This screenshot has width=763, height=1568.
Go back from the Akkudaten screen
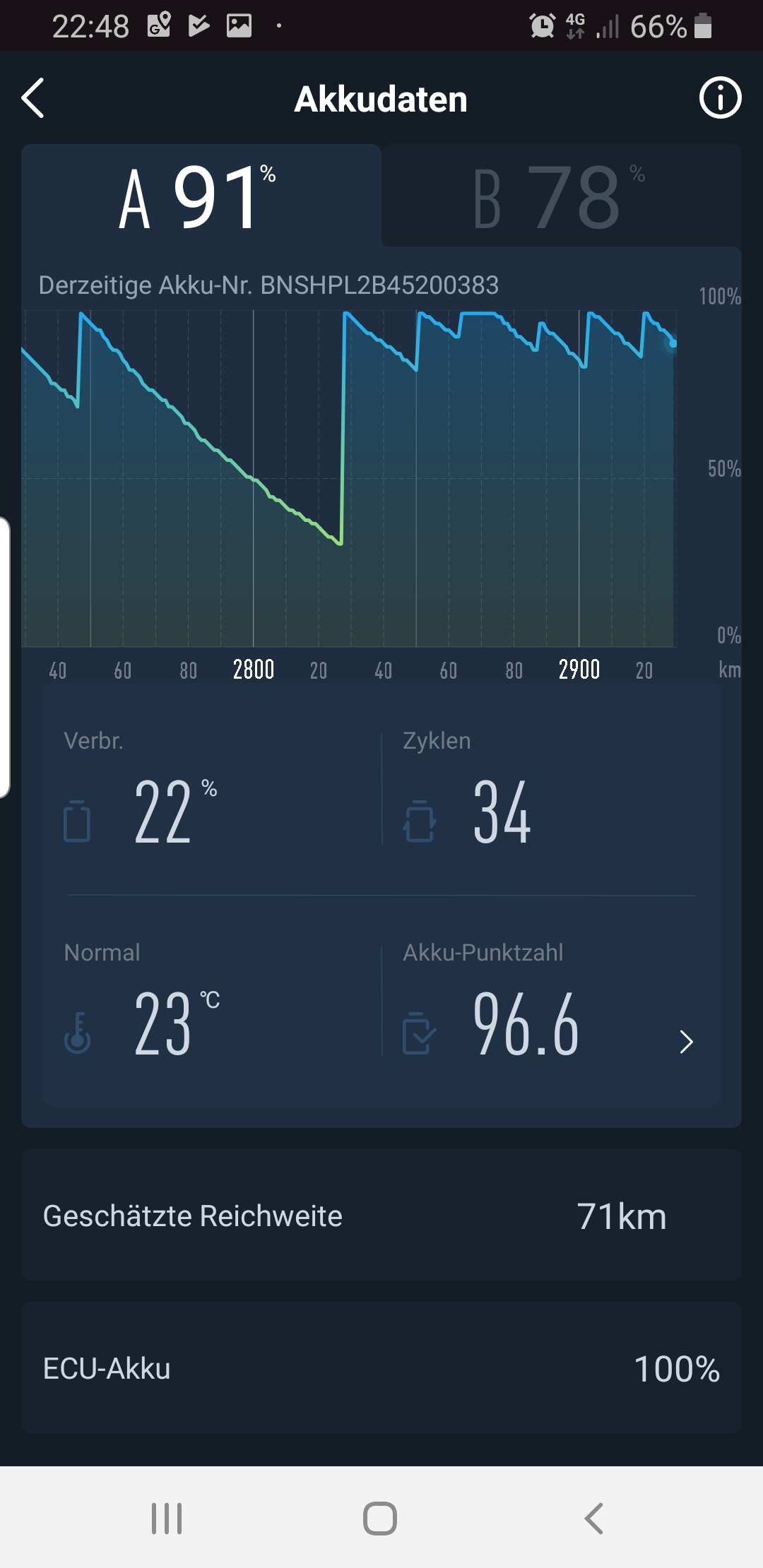point(33,98)
